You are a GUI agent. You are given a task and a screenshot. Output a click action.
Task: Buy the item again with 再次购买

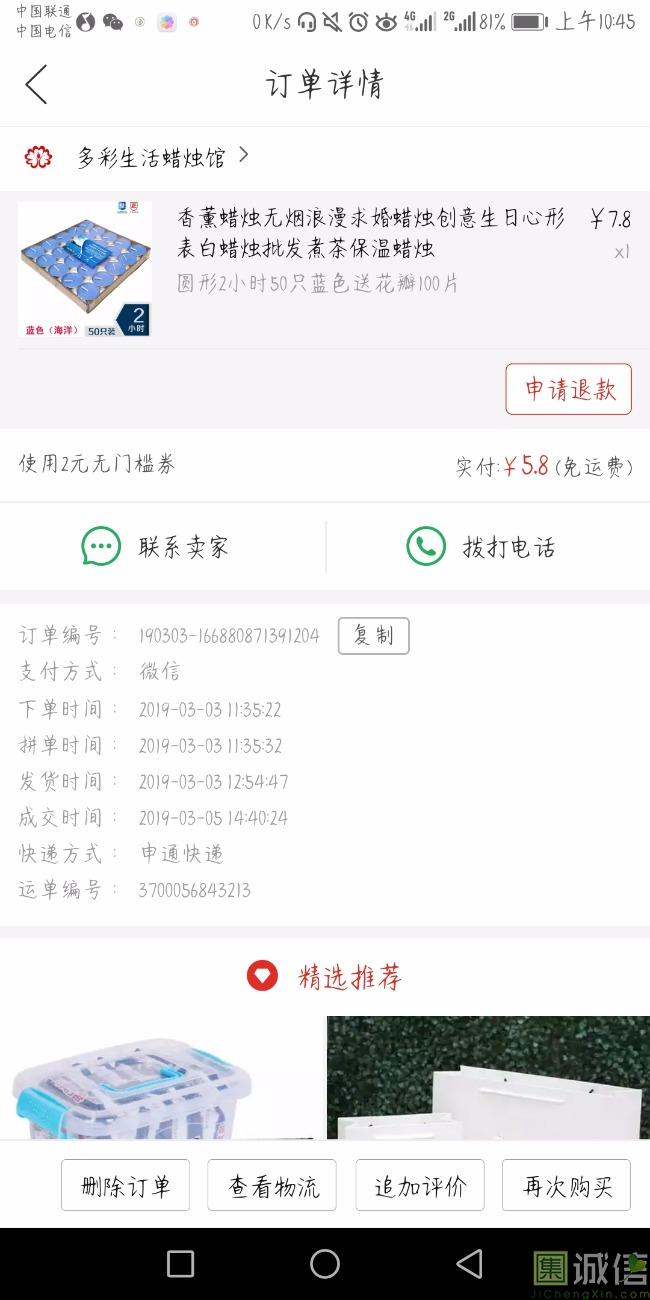(566, 1186)
